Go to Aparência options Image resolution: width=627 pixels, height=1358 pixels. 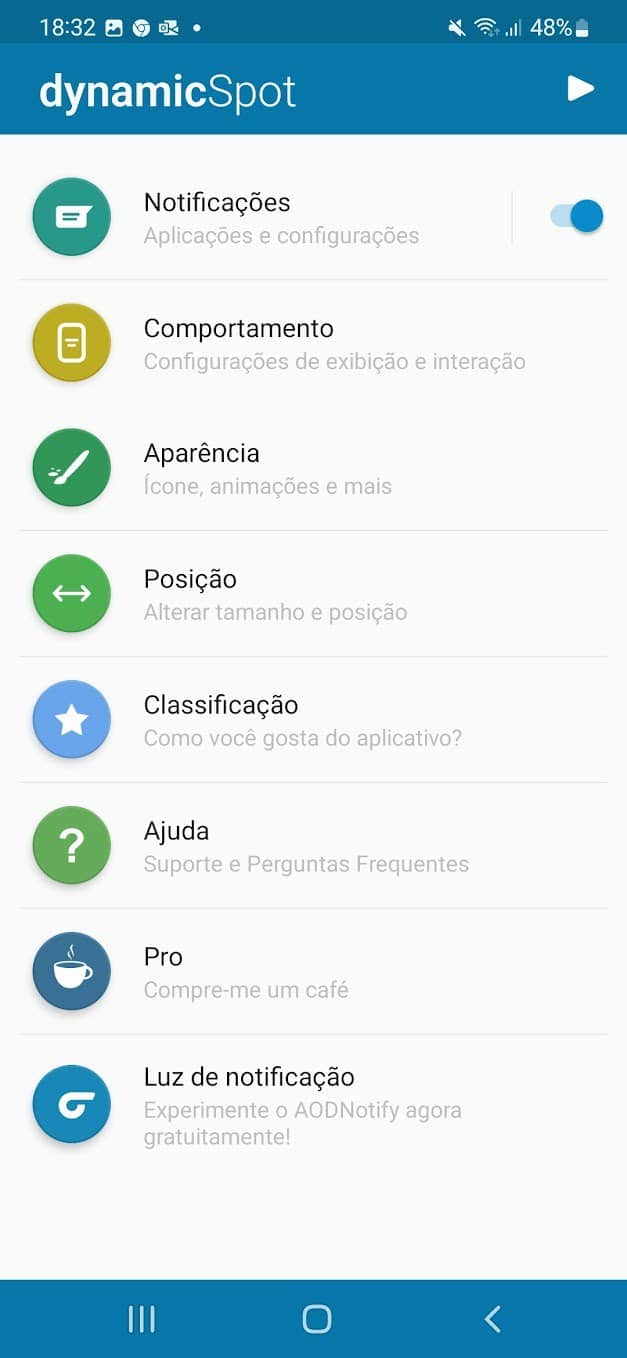pos(313,469)
